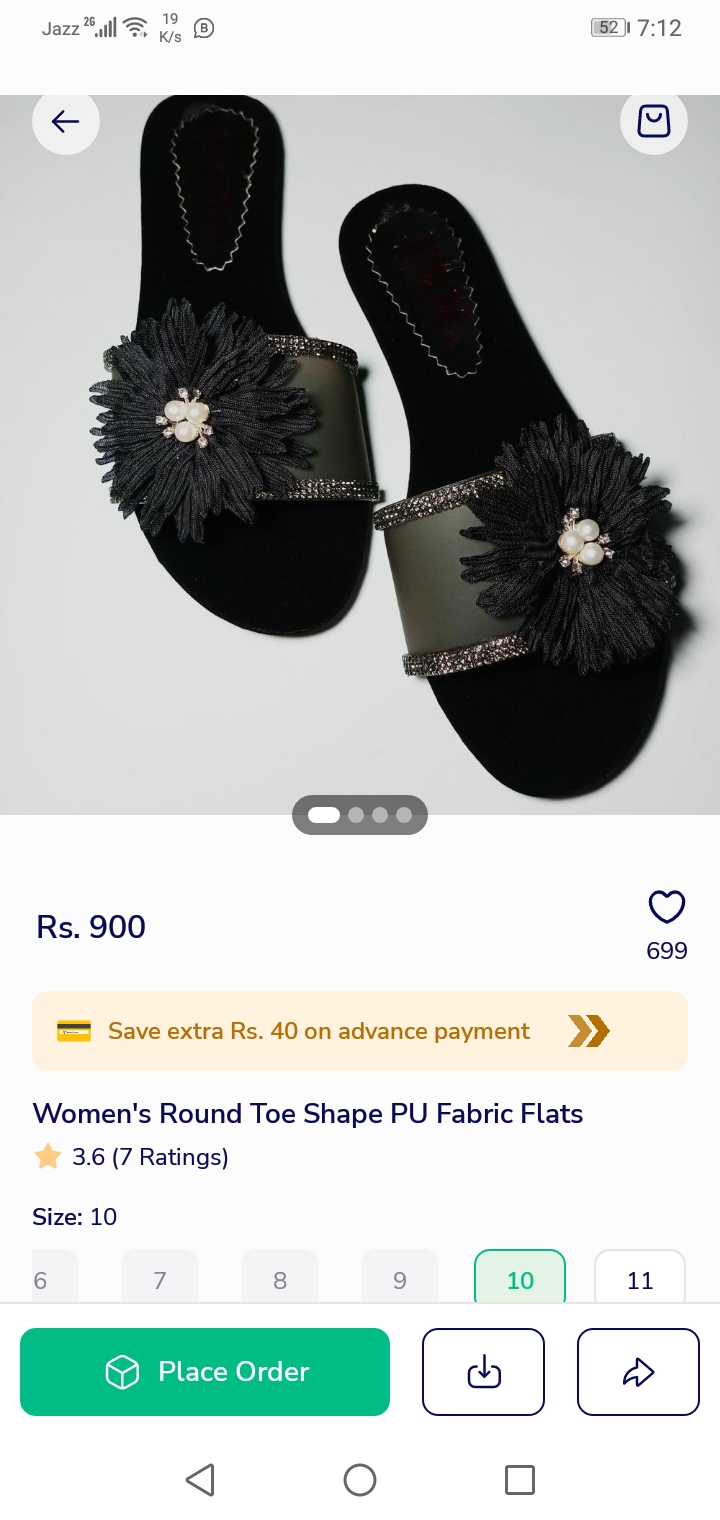This screenshot has height=1520, width=720.
Task: Tap the system home button
Action: 360,1480
